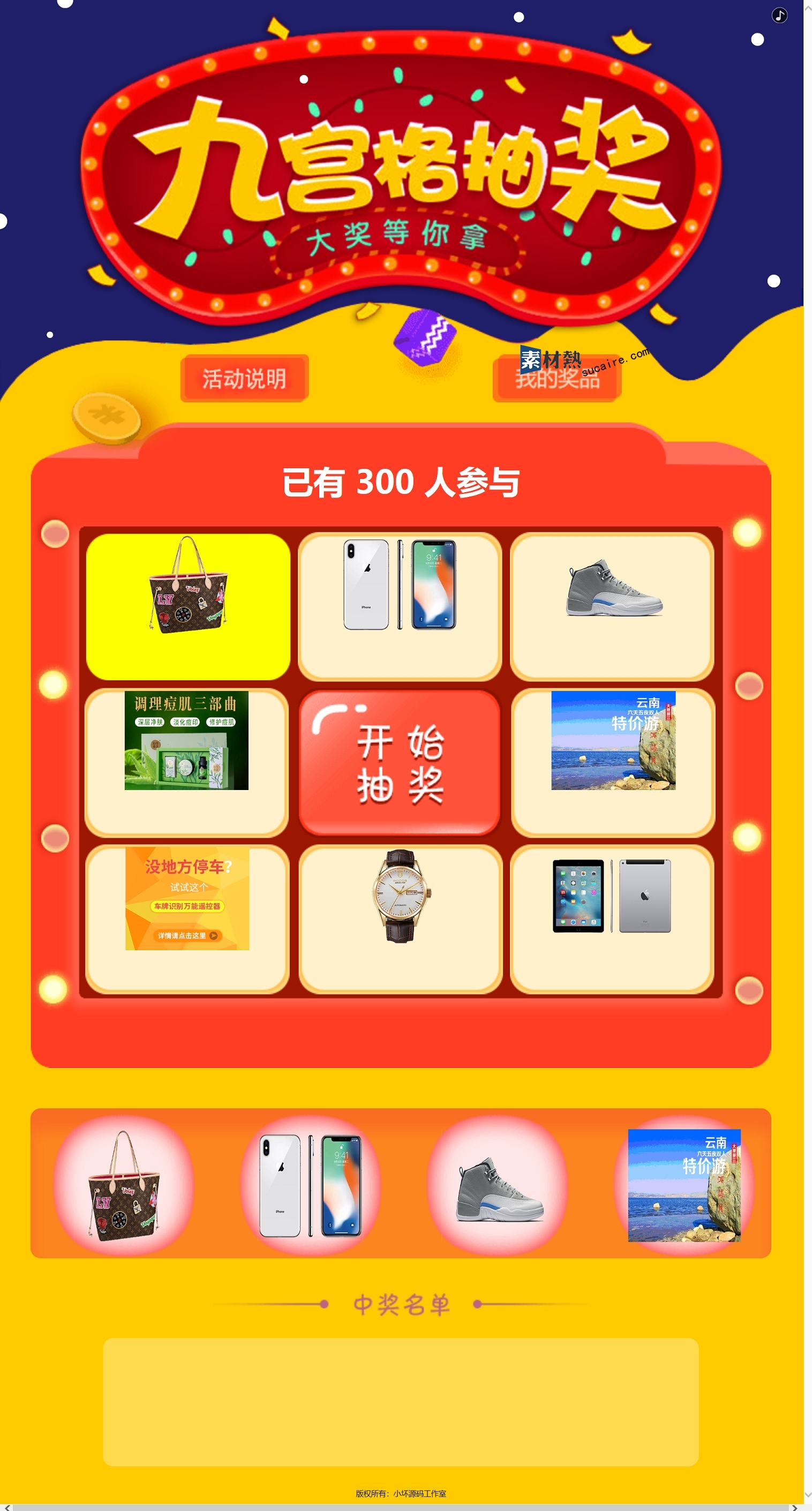Open the 活动说明 activity rules
The width and height of the screenshot is (812, 1511).
coord(245,378)
